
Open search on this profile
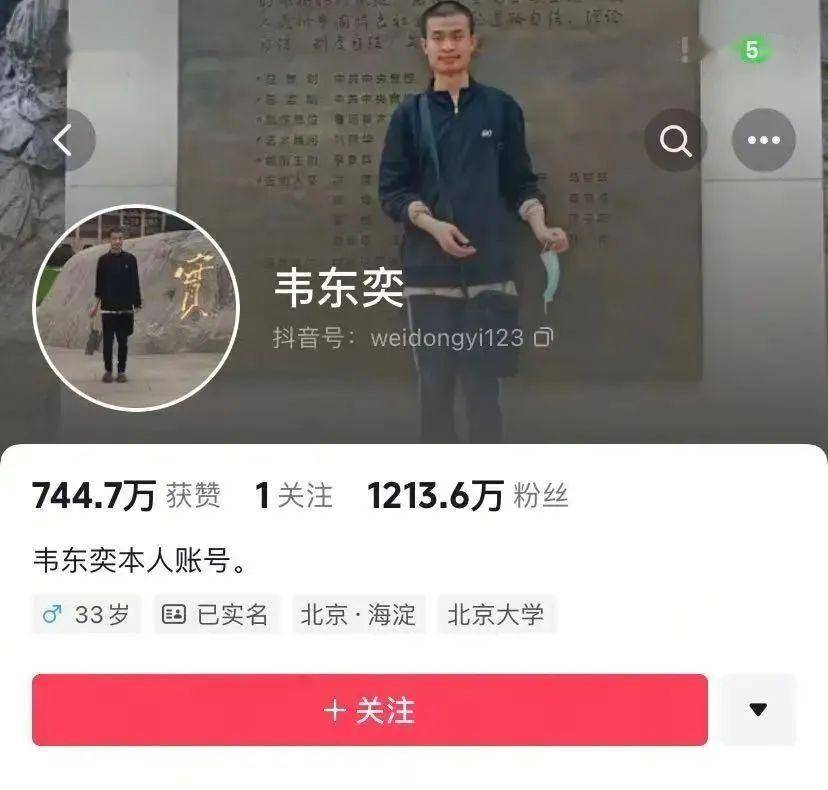tap(676, 141)
